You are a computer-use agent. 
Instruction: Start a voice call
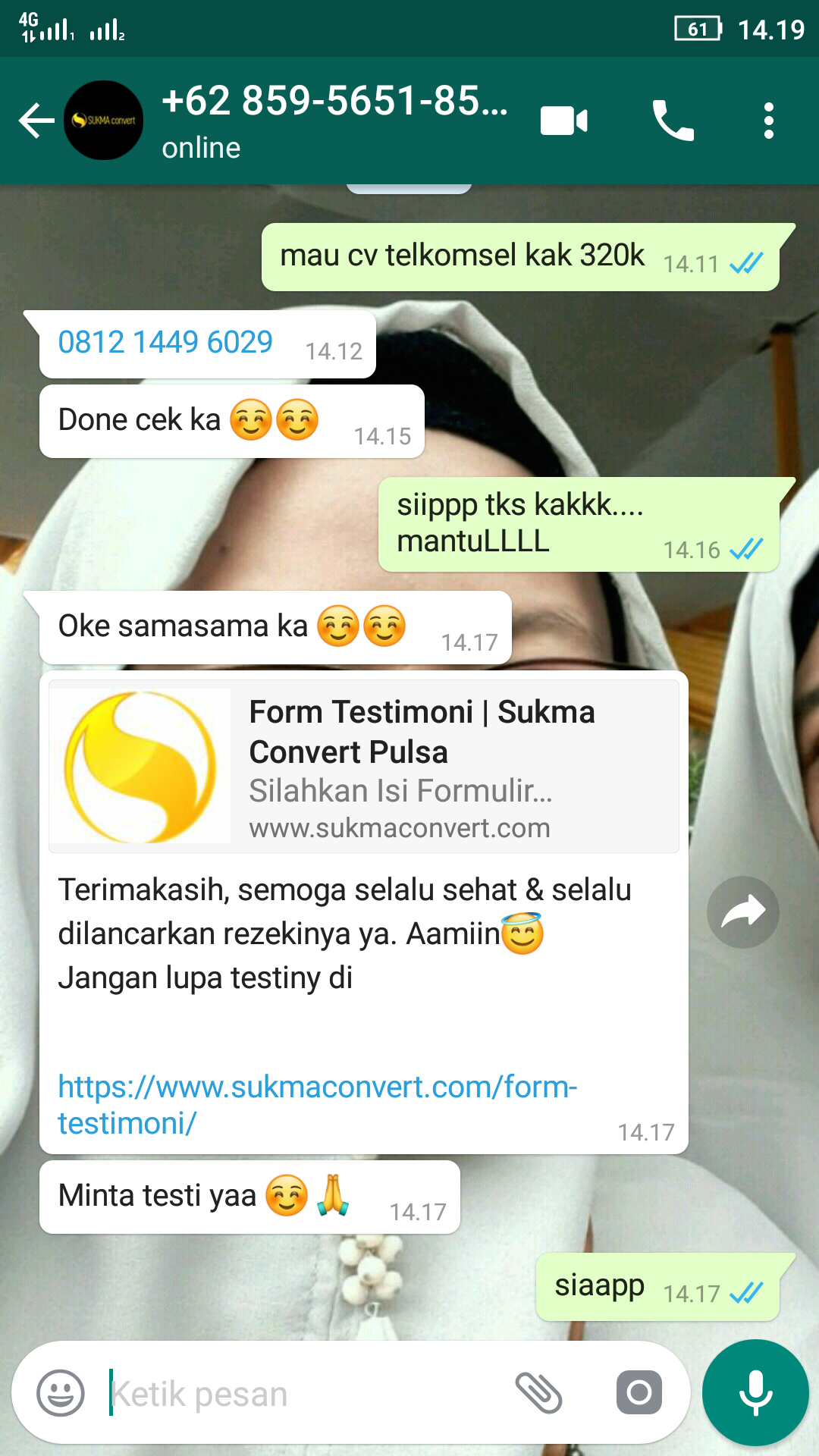[x=673, y=121]
